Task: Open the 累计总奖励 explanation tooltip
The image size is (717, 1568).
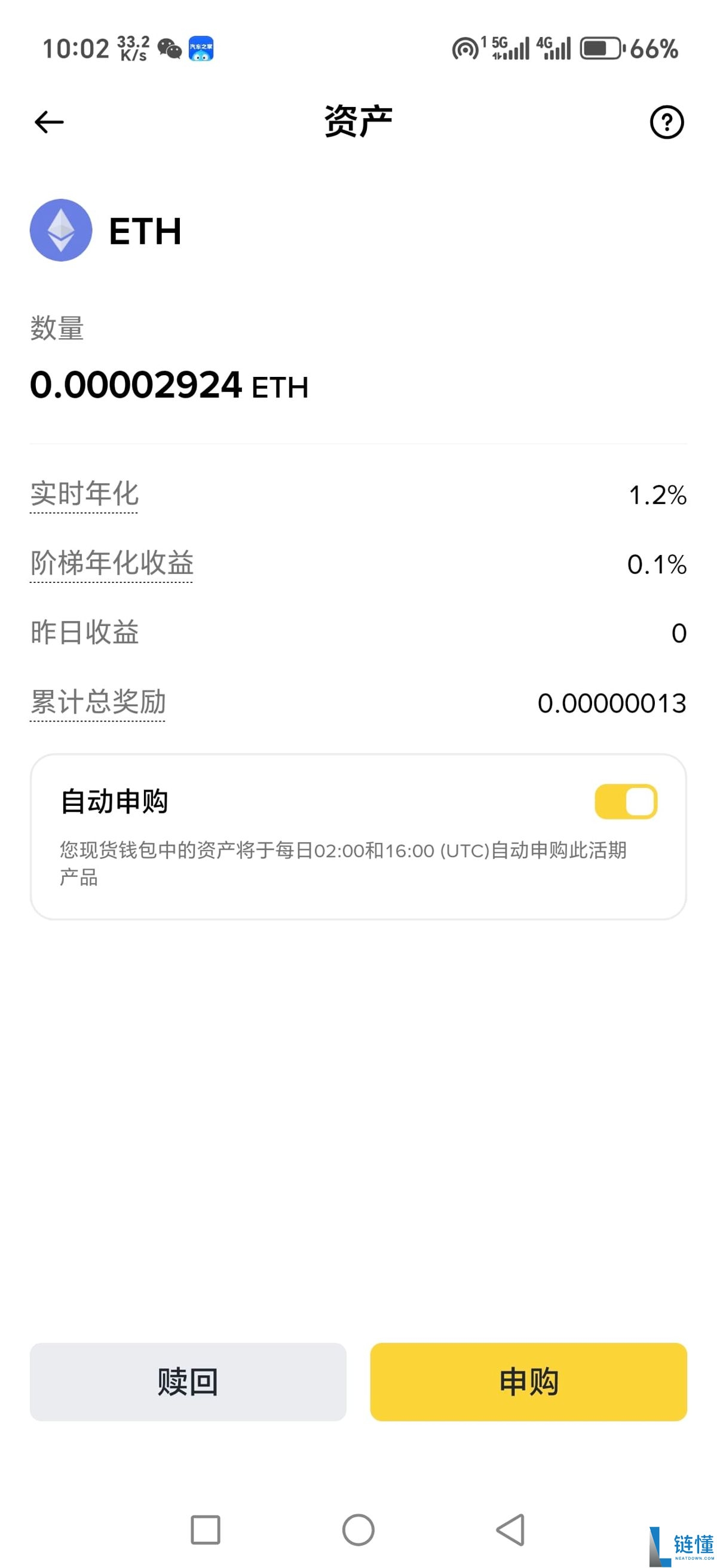Action: click(x=97, y=703)
